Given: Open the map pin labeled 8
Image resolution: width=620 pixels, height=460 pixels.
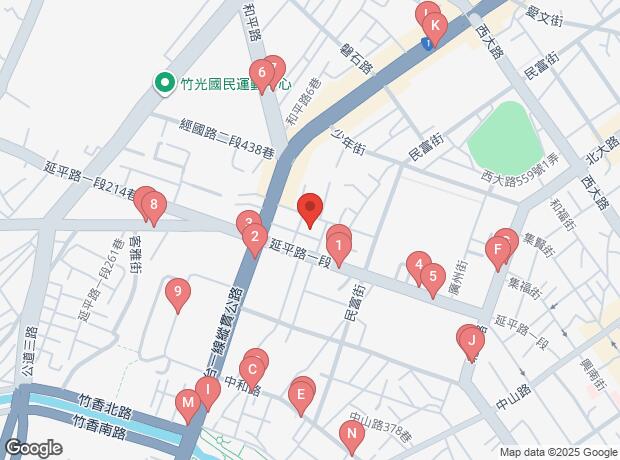Looking at the screenshot, I should tap(153, 207).
